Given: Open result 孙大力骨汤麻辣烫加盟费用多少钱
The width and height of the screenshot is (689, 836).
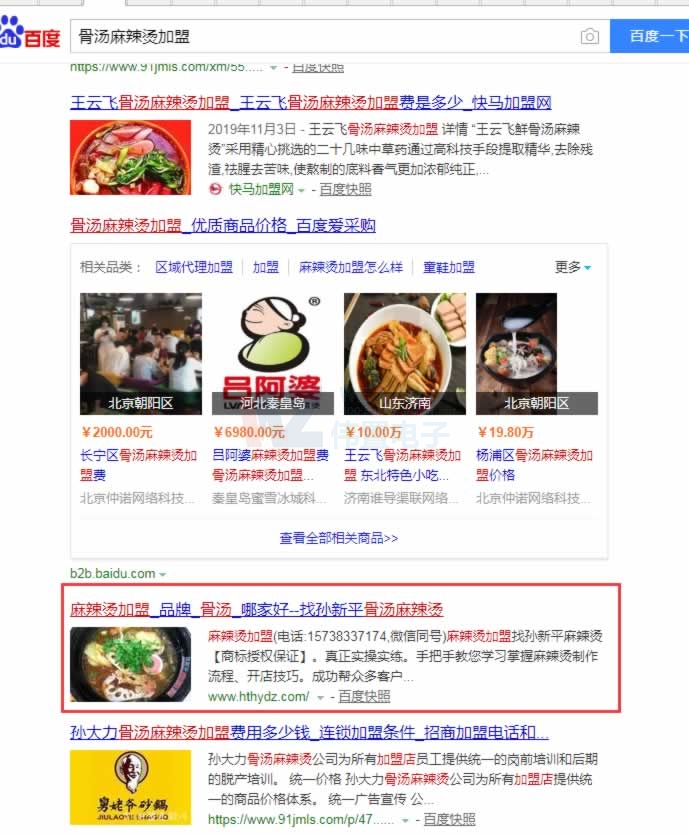Looking at the screenshot, I should [x=309, y=732].
